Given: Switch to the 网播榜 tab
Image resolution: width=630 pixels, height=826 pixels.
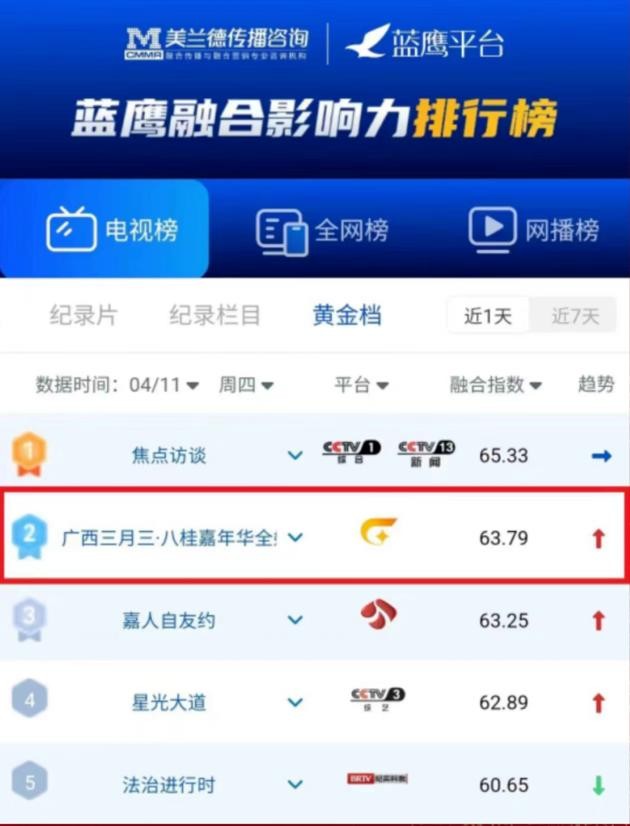Looking at the screenshot, I should click(534, 230).
